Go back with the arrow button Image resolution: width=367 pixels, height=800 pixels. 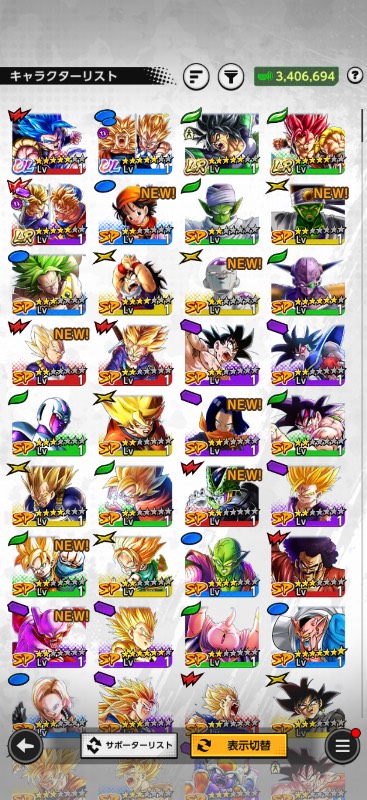(x=25, y=745)
